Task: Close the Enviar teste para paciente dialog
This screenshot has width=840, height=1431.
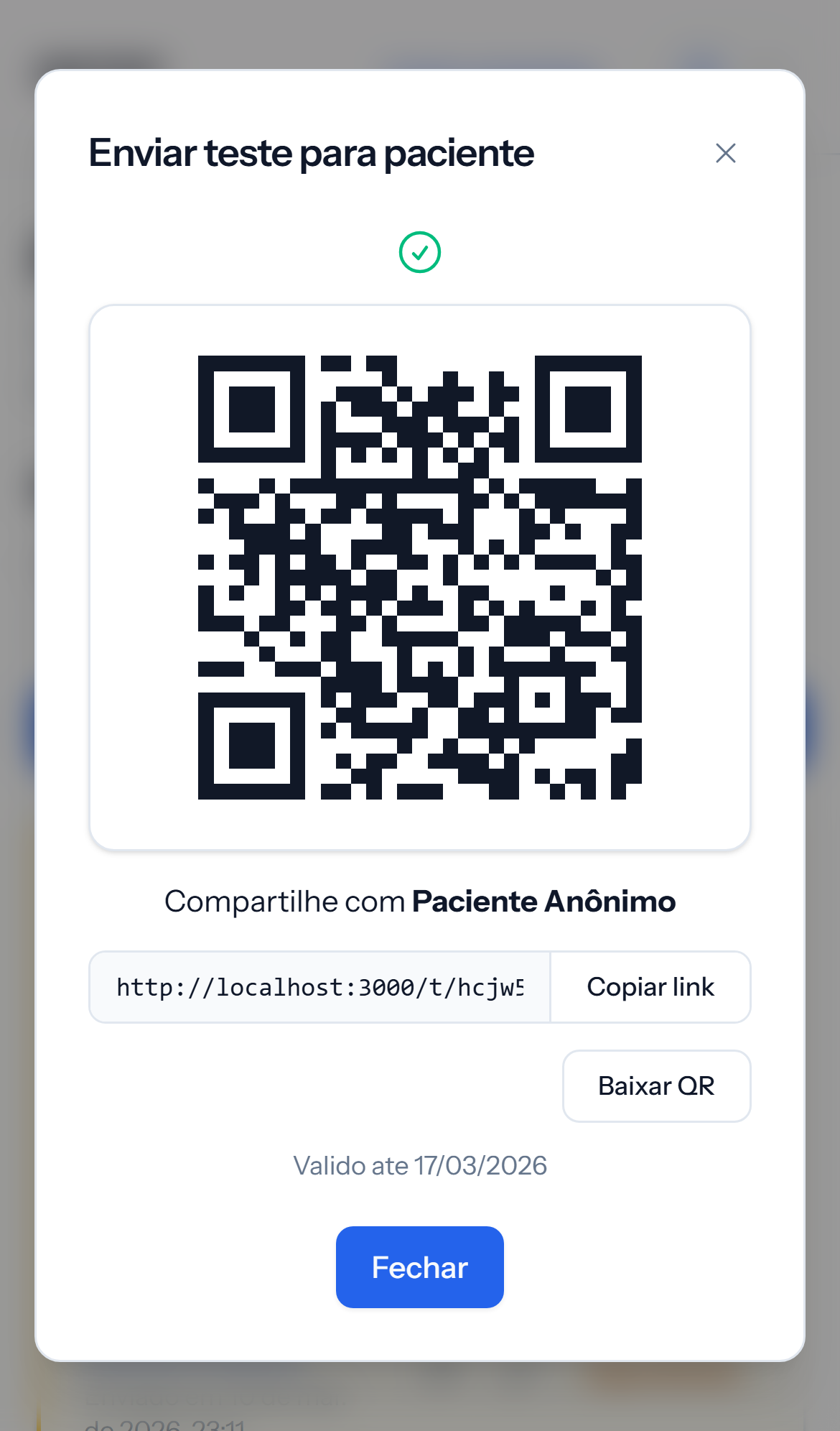Action: [725, 153]
